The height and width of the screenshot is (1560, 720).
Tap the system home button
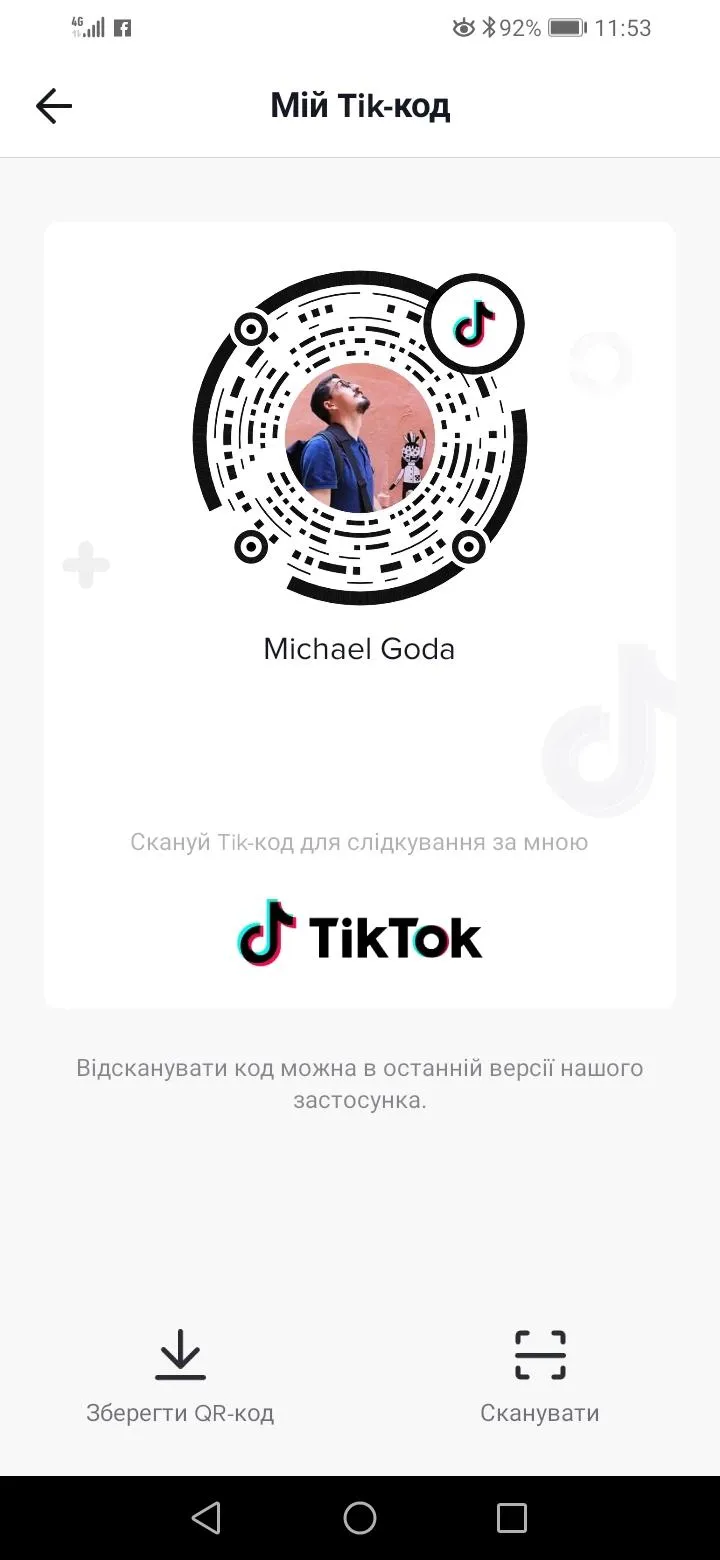coord(360,1518)
